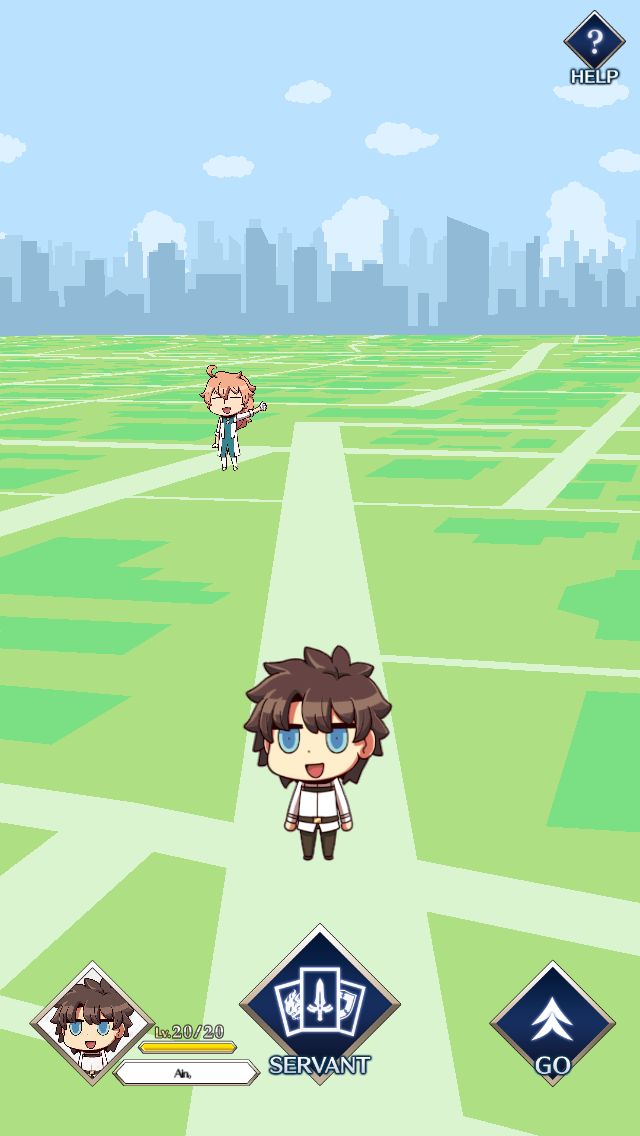The height and width of the screenshot is (1136, 640).
Task: Tap the orange-haired character on the map
Action: 229,415
